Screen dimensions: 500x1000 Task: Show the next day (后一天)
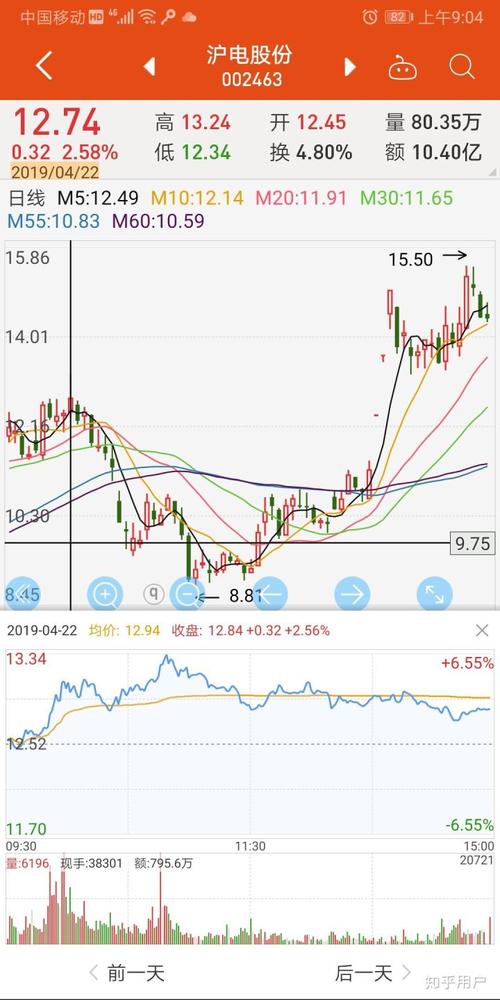pyautogui.click(x=373, y=973)
